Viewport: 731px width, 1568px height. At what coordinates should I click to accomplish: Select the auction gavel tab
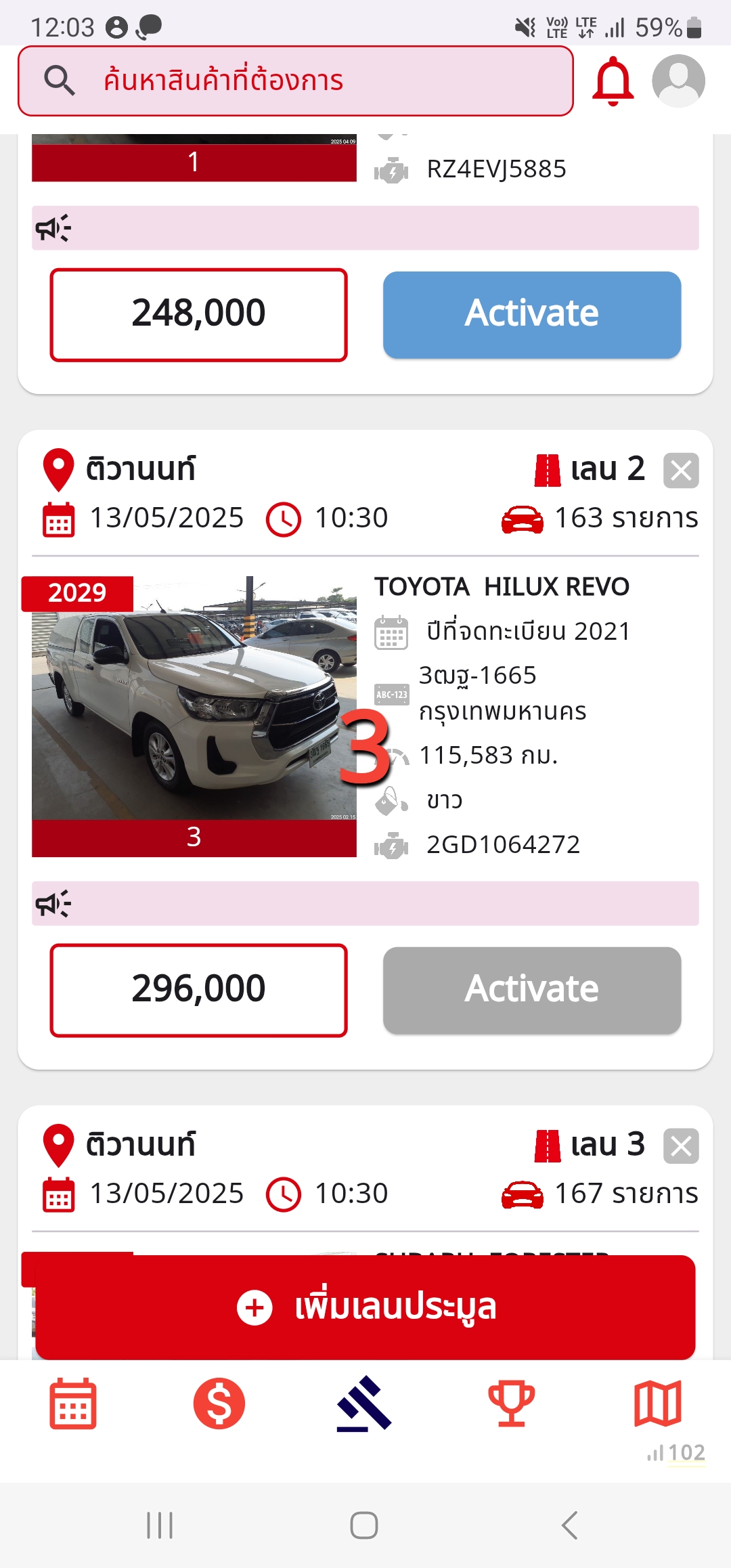point(364,1404)
